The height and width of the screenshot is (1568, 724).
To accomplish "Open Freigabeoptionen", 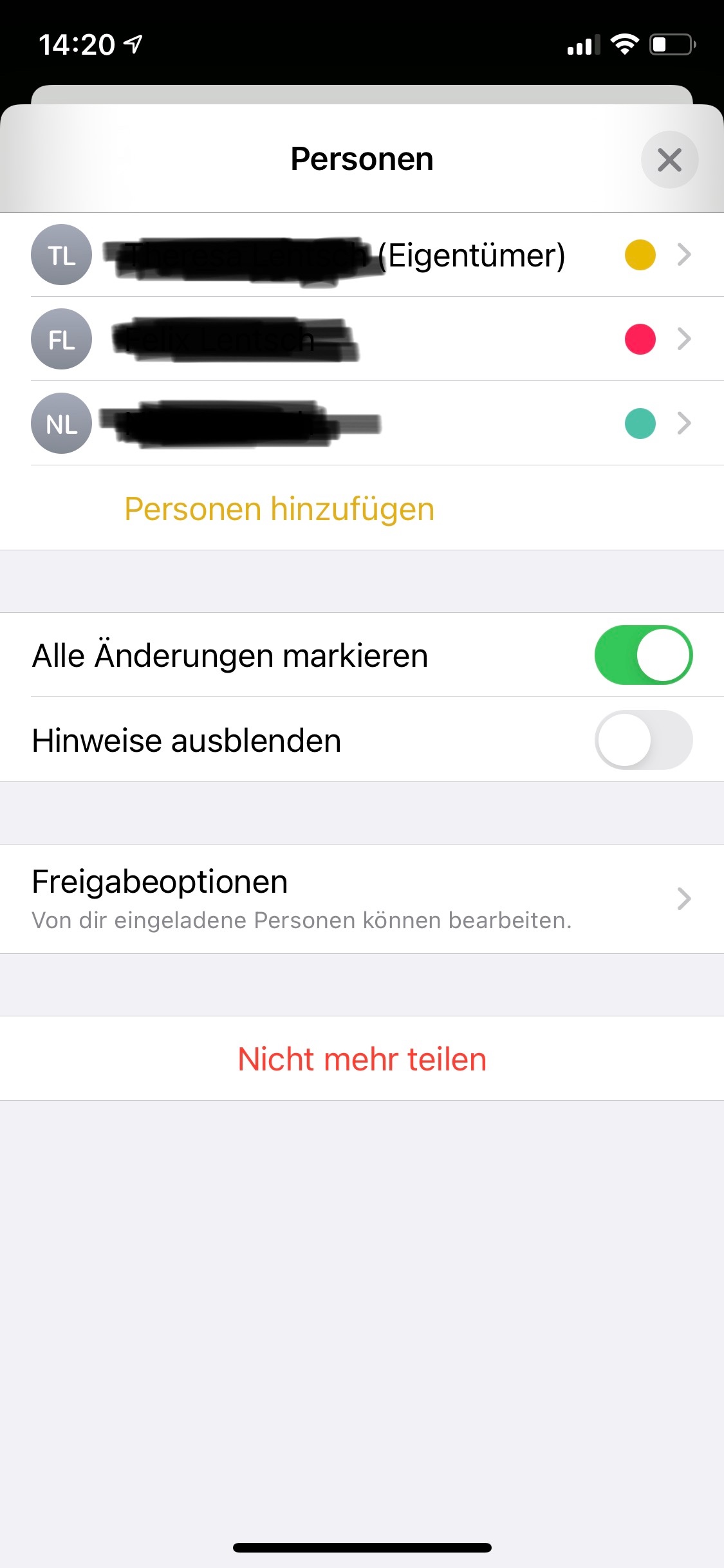I will [x=362, y=899].
